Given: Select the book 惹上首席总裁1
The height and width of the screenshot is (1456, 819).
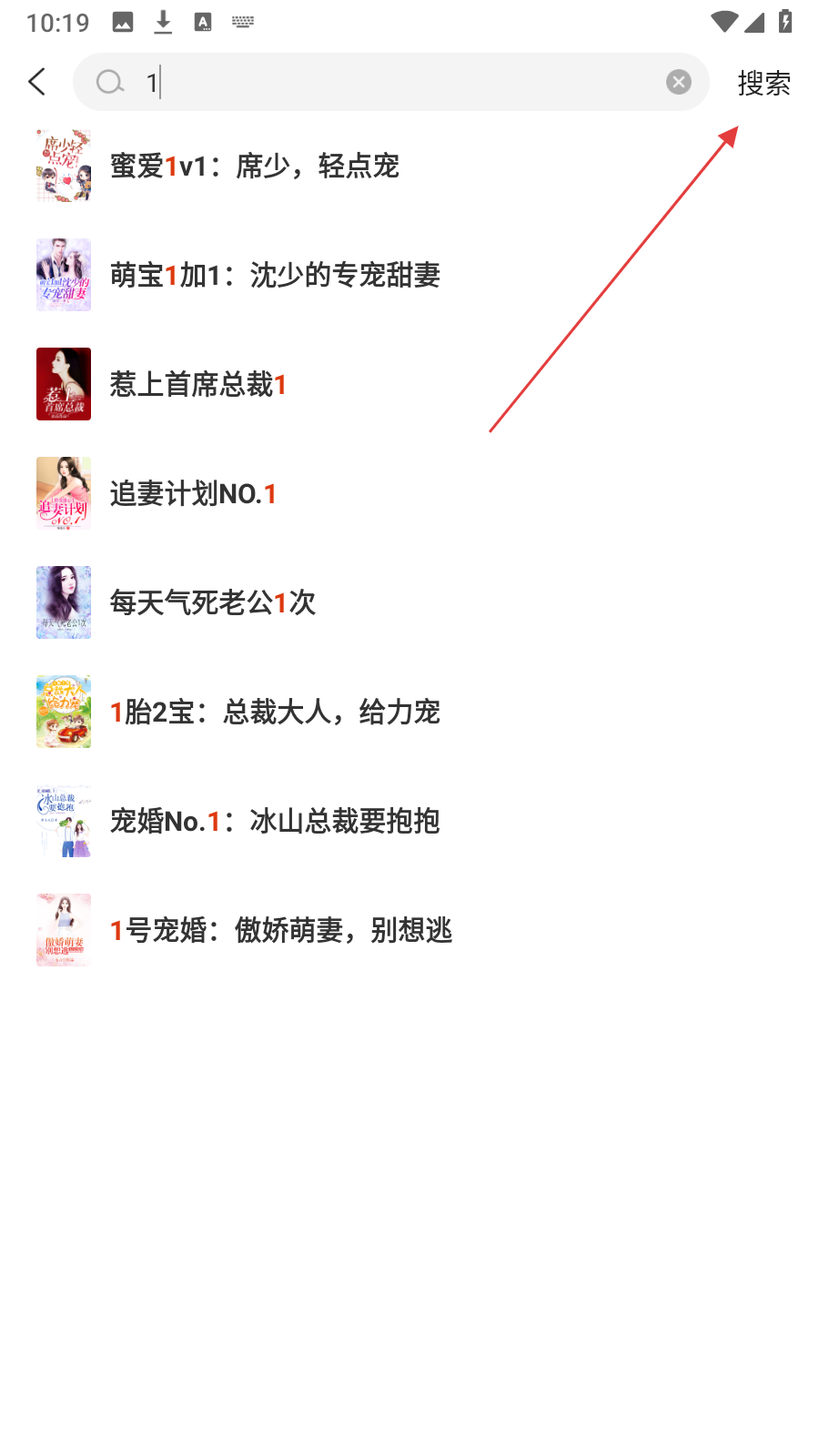Looking at the screenshot, I should click(198, 384).
